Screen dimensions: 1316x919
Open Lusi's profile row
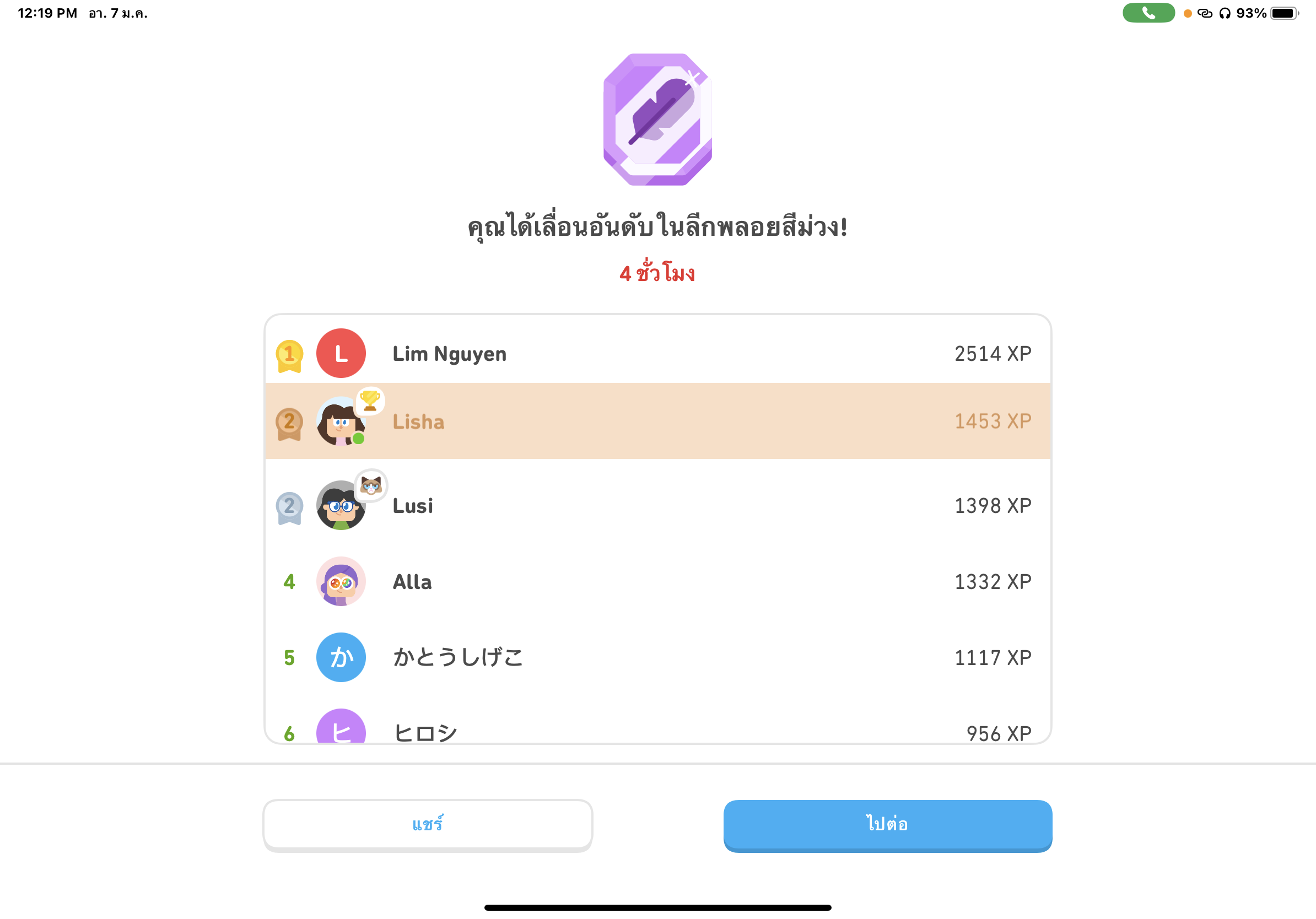(657, 505)
